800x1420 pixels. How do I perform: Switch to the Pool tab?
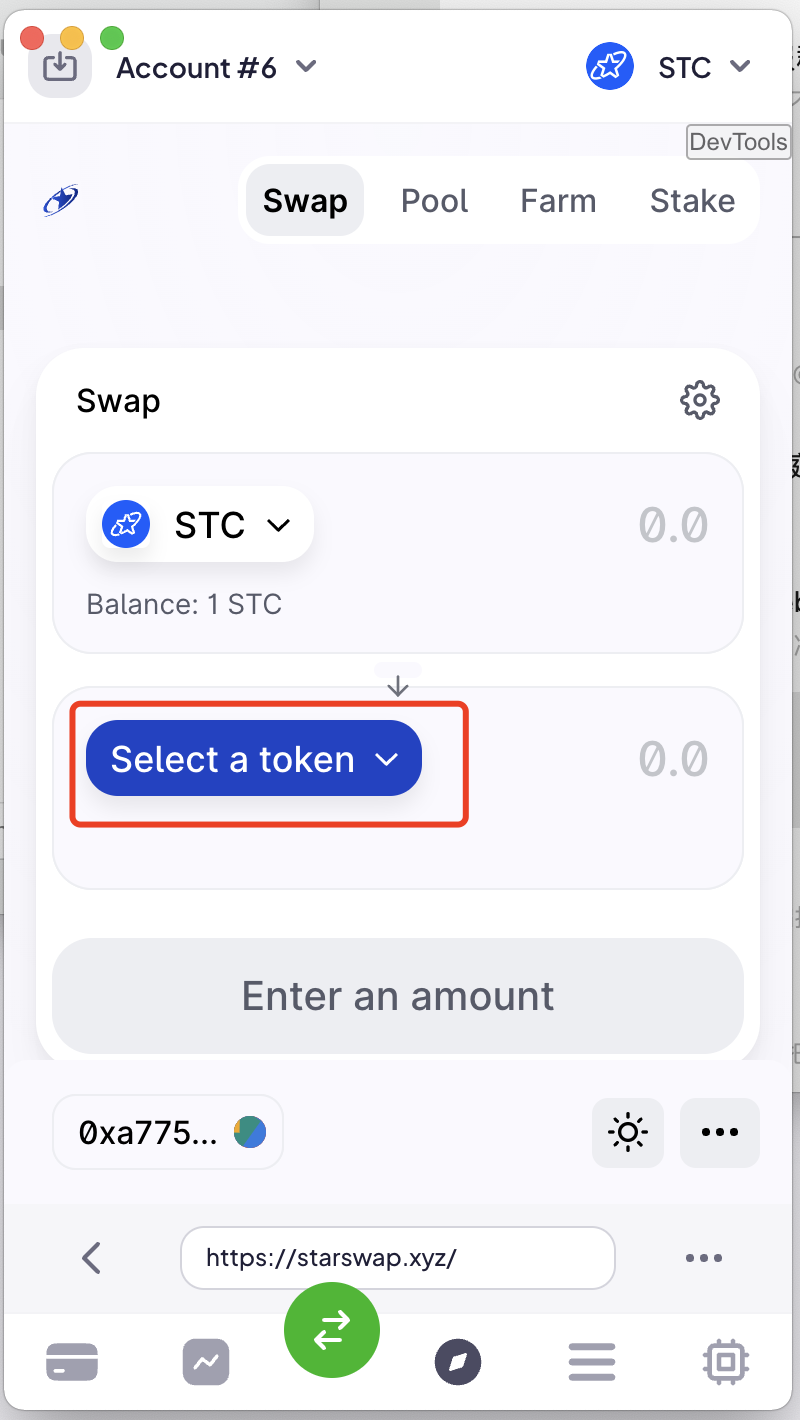point(434,201)
